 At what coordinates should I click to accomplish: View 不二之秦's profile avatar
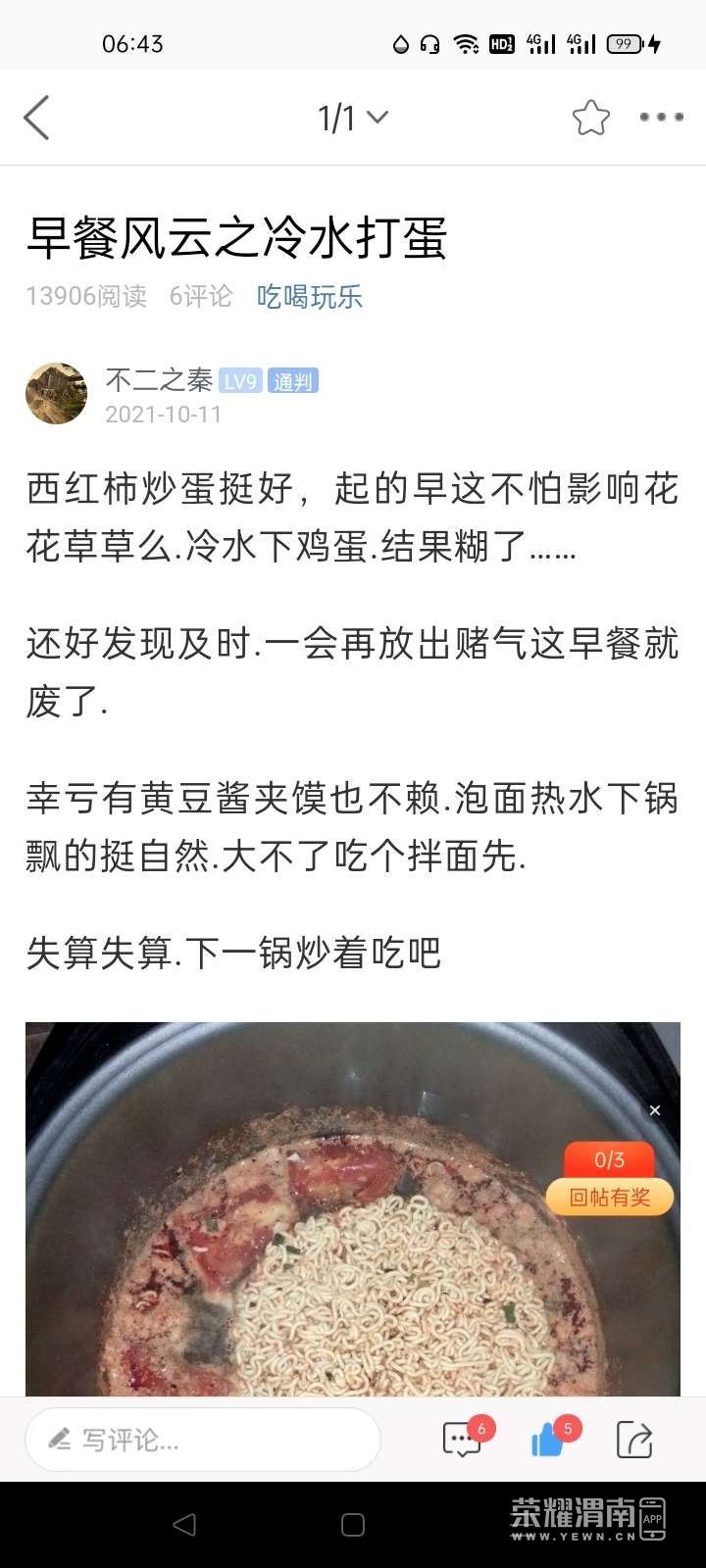(x=56, y=394)
